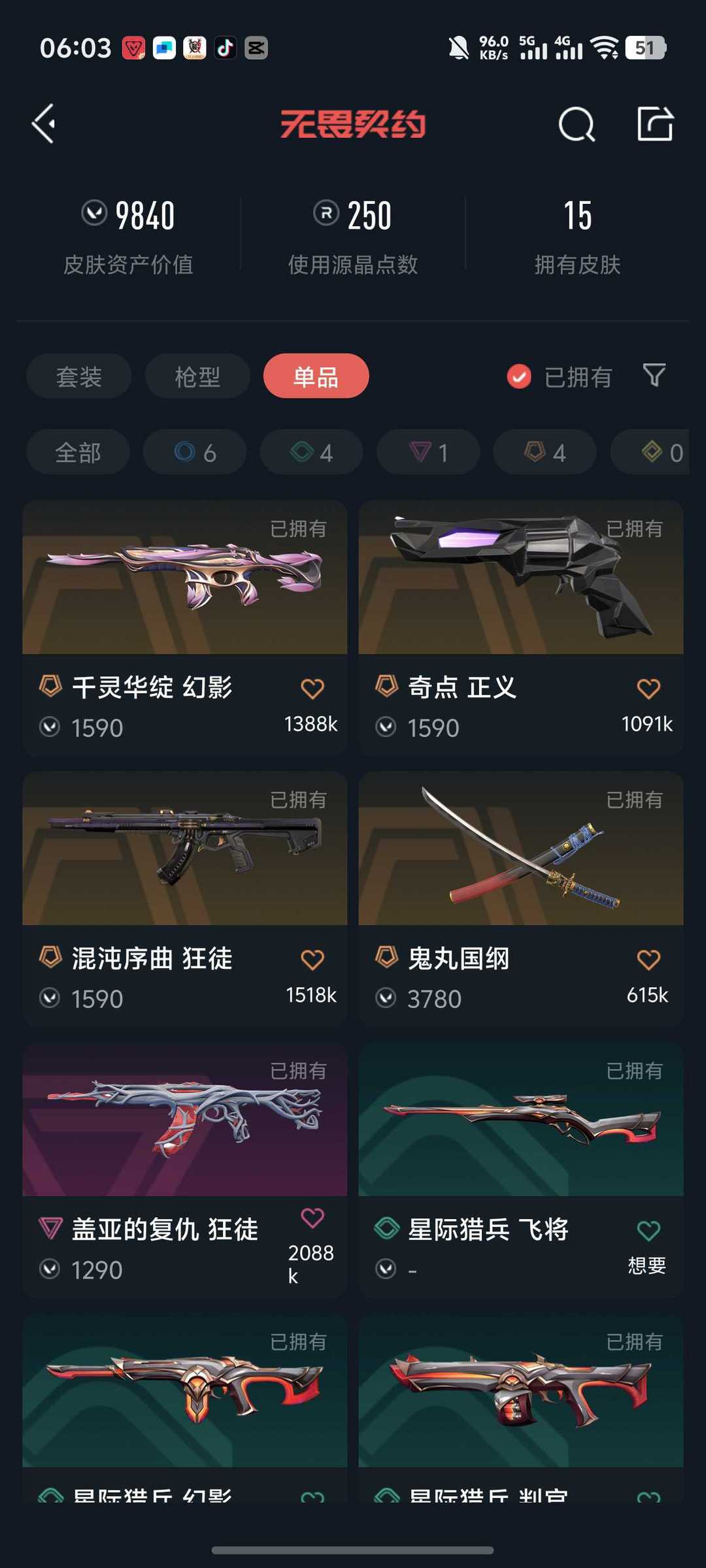
Task: Filter by the purple rarity chip 1
Action: (428, 452)
